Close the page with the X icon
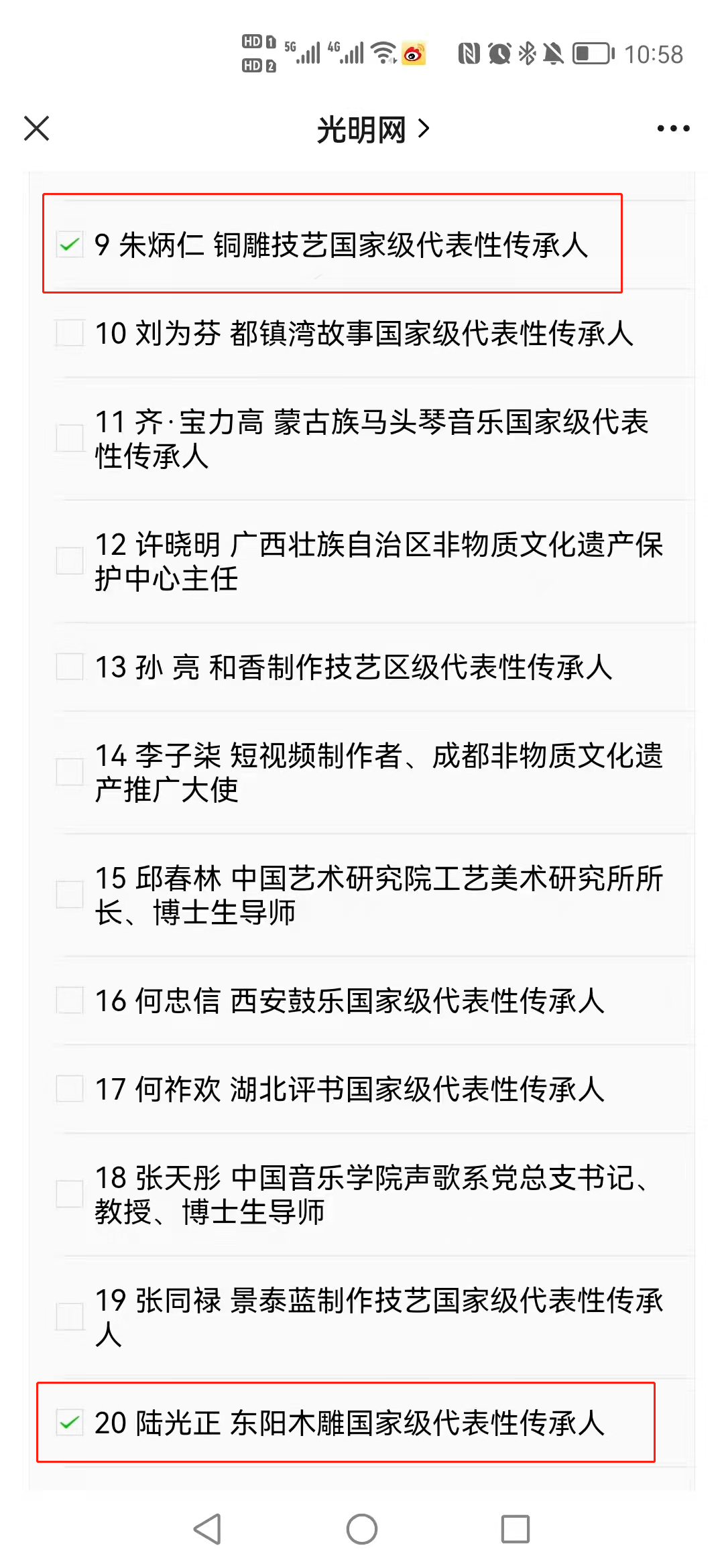This screenshot has width=724, height=1568. [x=37, y=129]
